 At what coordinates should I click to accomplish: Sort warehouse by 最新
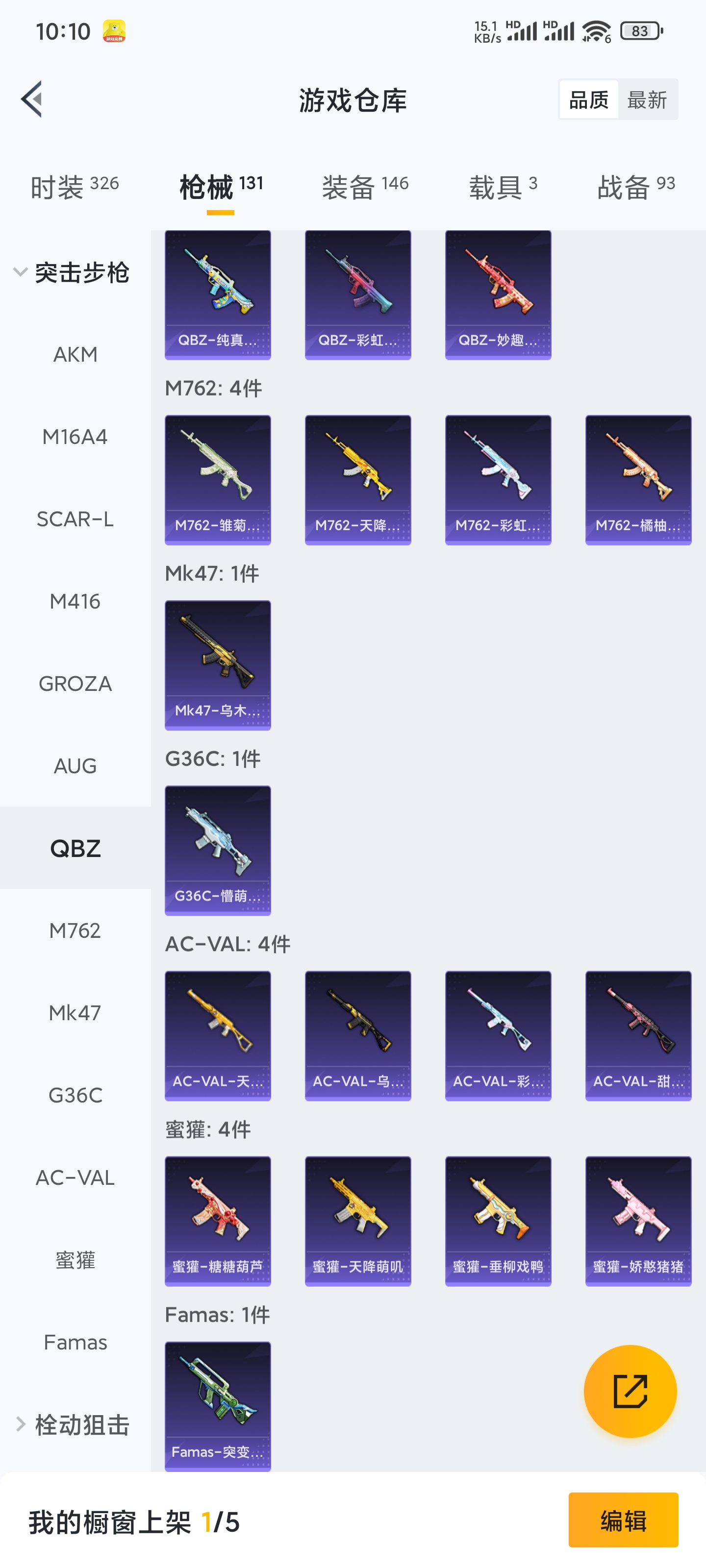pyautogui.click(x=647, y=99)
